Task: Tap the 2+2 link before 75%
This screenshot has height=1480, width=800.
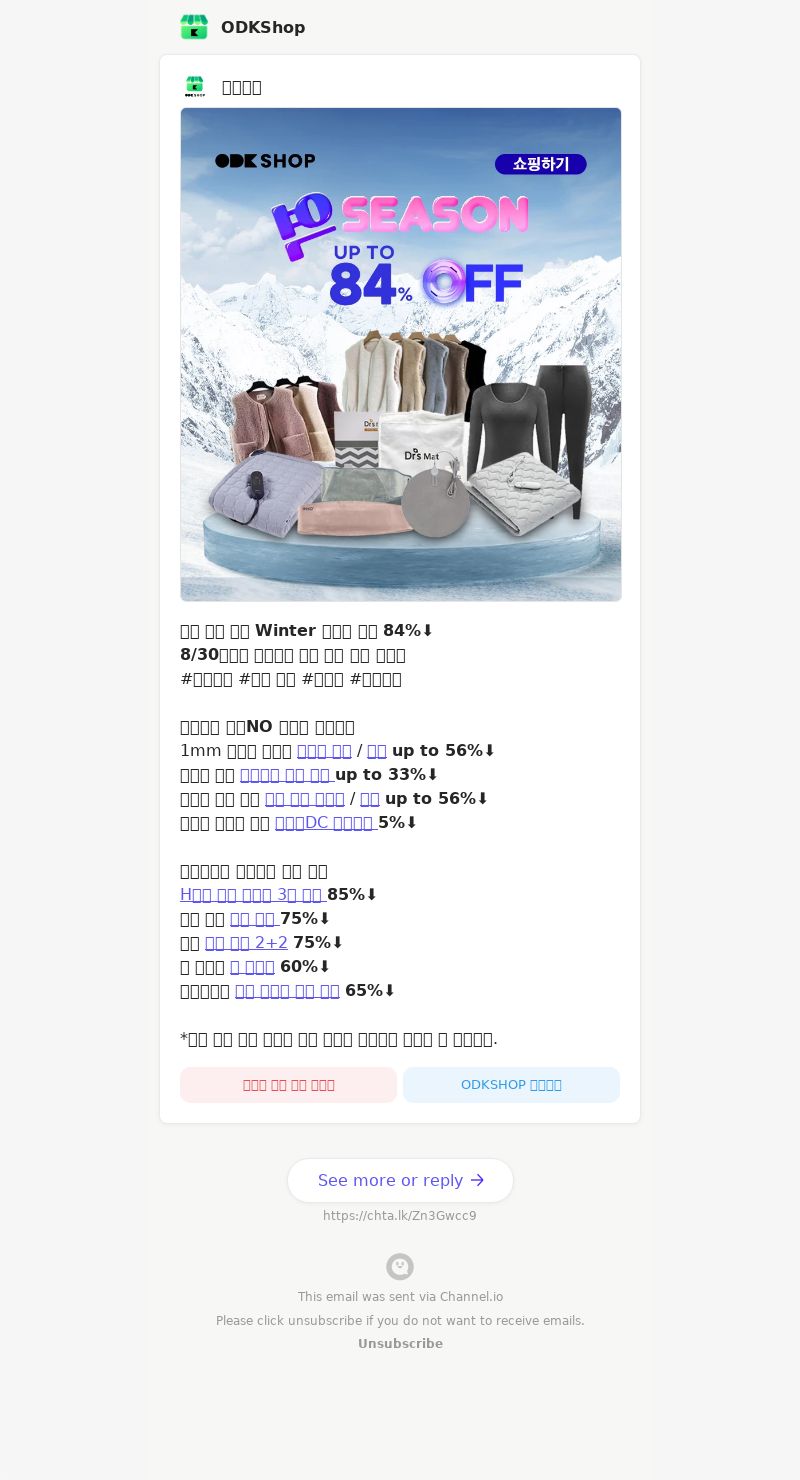Action: tap(246, 943)
